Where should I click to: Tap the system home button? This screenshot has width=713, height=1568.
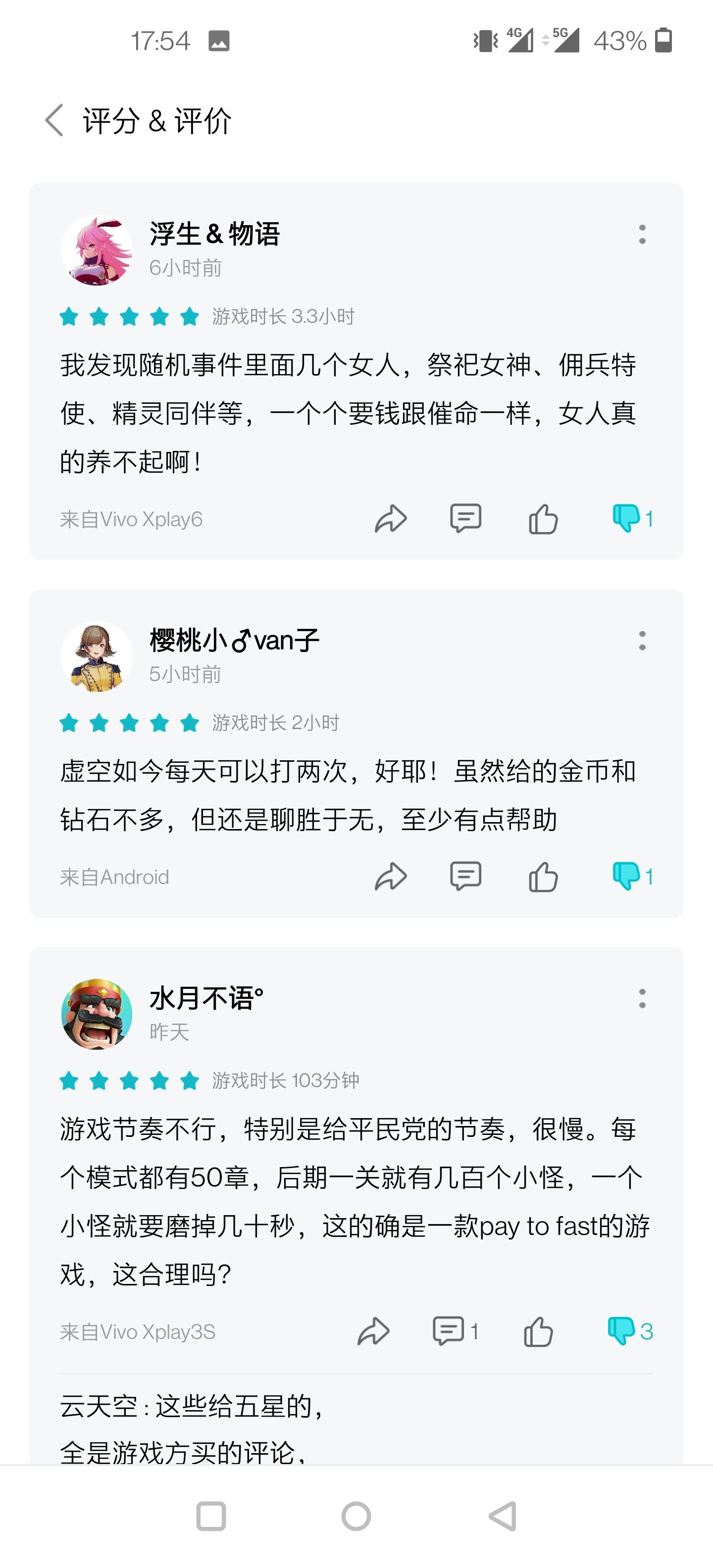[x=356, y=1516]
